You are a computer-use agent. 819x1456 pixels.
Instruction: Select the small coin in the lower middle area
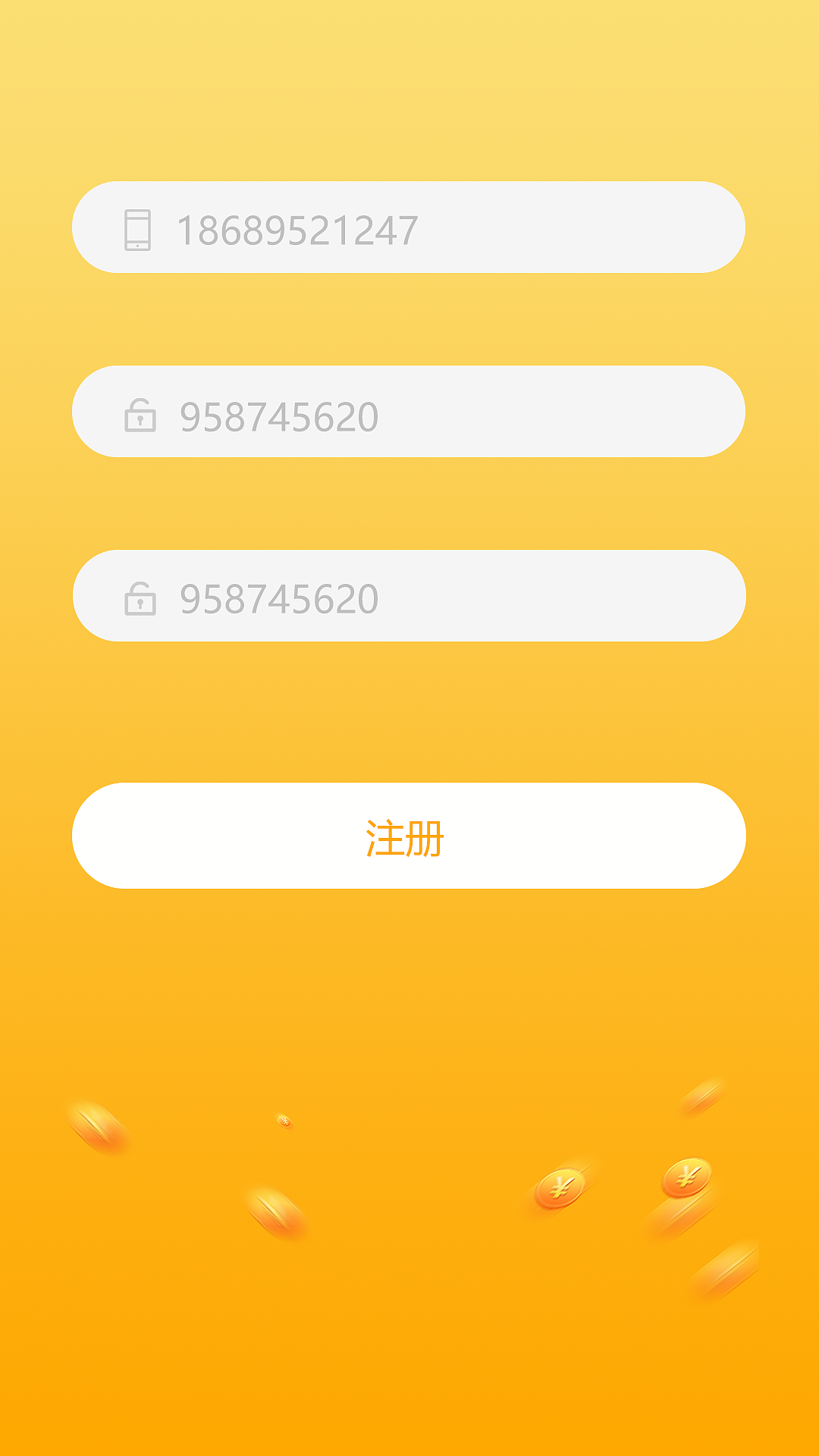click(x=285, y=1121)
